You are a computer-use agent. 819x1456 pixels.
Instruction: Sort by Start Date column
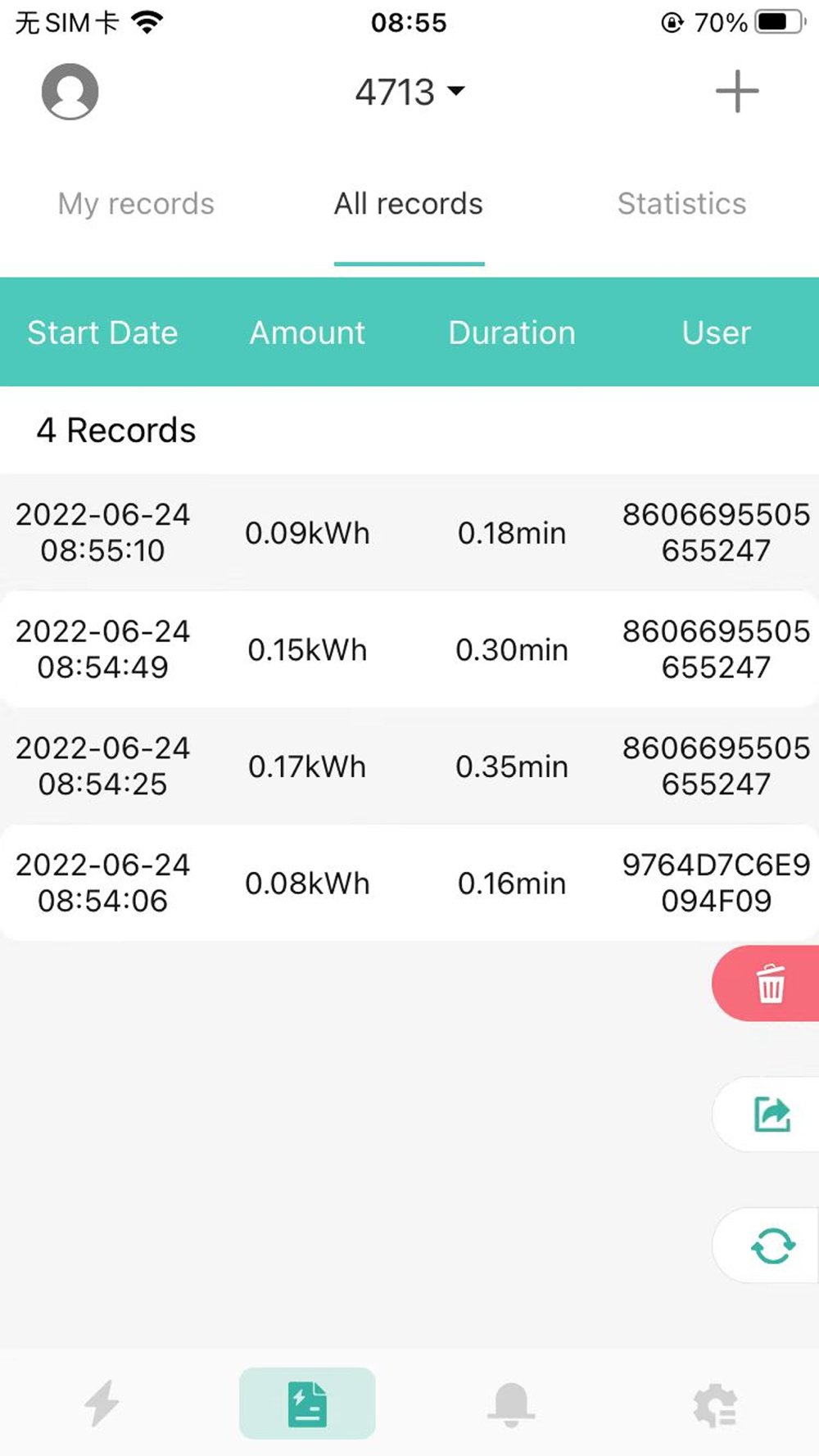tap(102, 332)
